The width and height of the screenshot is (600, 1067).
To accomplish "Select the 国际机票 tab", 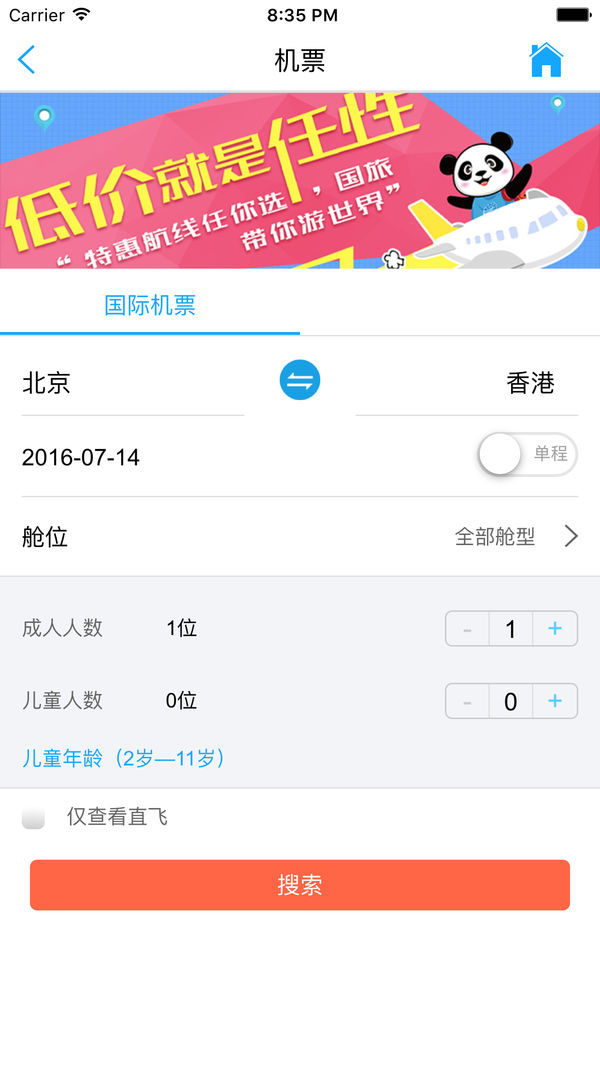I will point(150,306).
